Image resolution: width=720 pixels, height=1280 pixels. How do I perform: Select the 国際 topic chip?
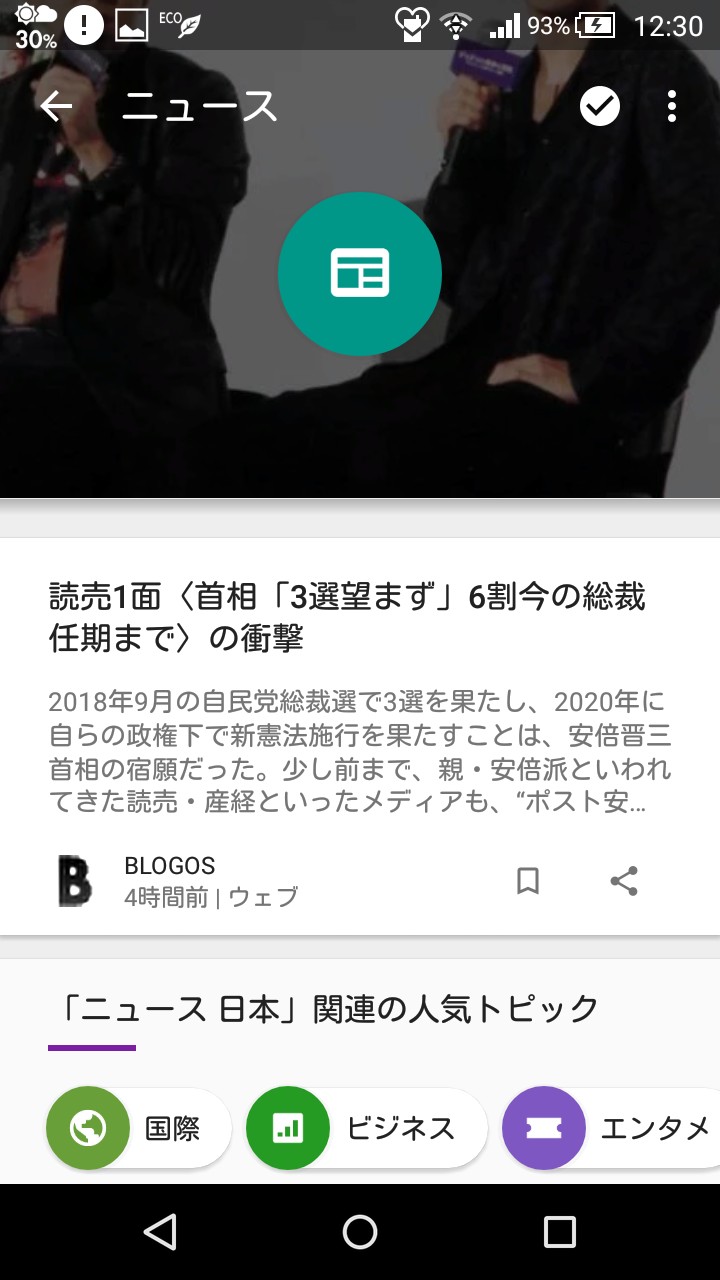click(x=139, y=1129)
